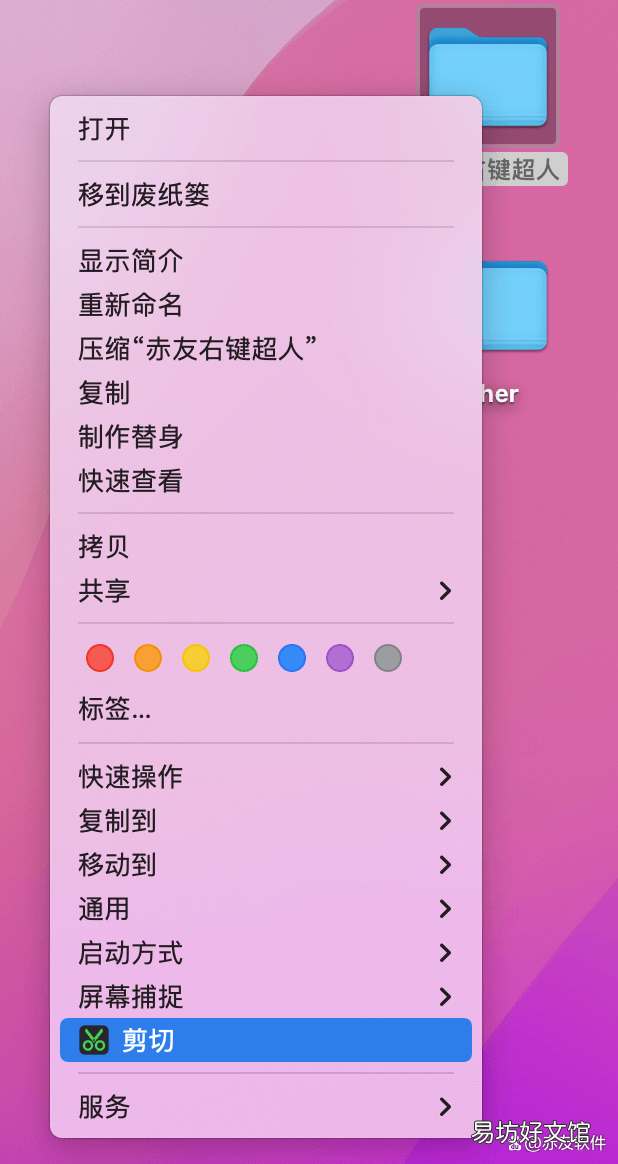This screenshot has width=618, height=1164.
Task: Select 打开 from the context menu
Action: tap(266, 129)
